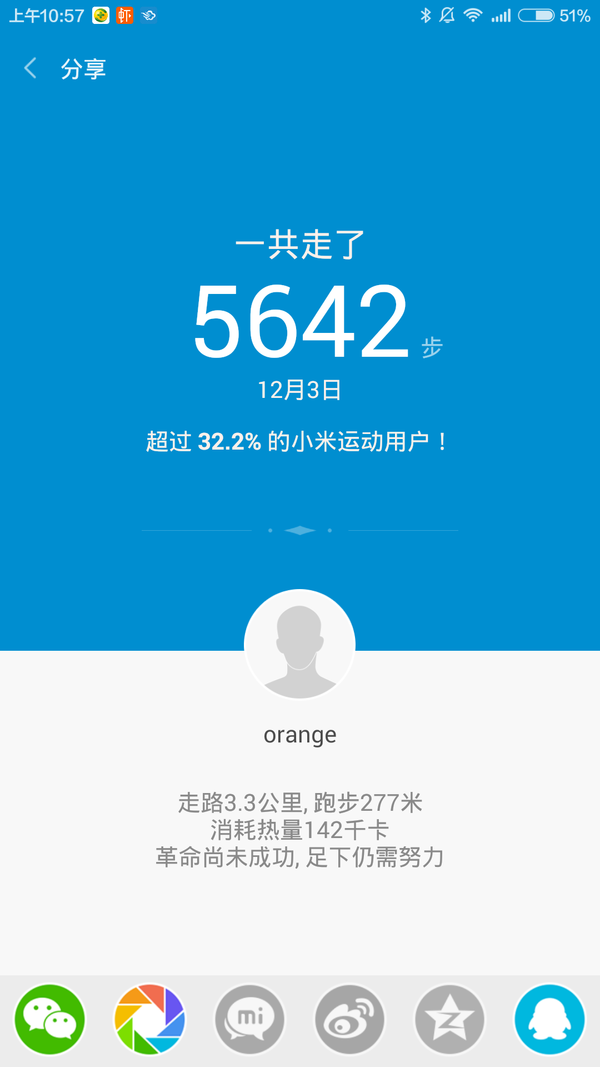Screen dimensions: 600x1067
Task: Share to Qzone with the star icon
Action: [x=450, y=1019]
